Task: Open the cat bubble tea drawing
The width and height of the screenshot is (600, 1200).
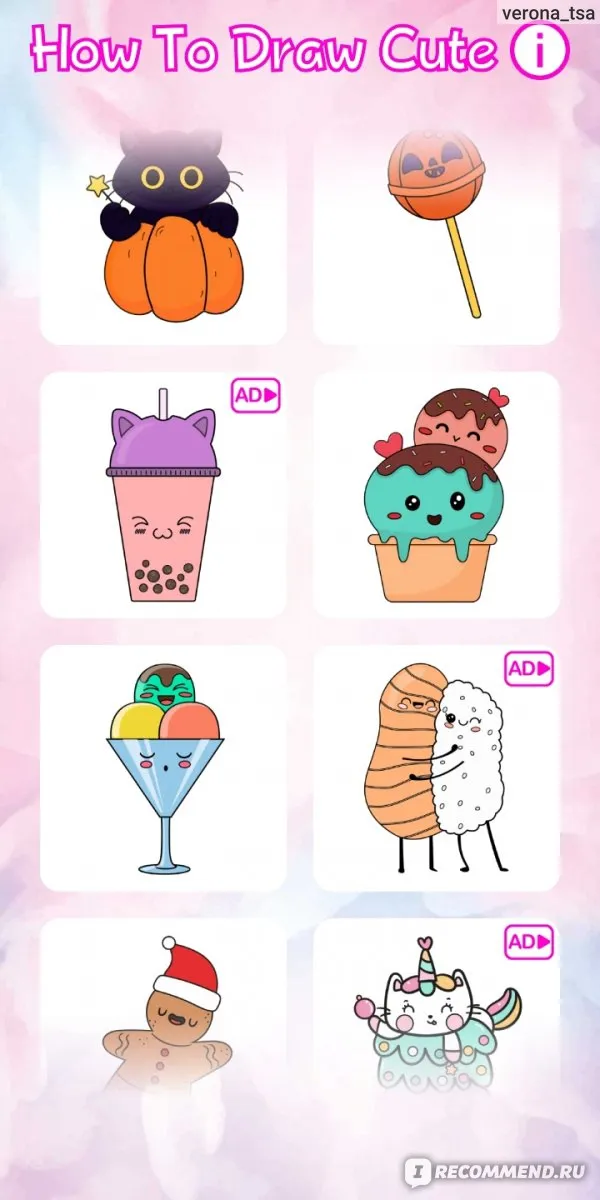Action: (x=163, y=495)
